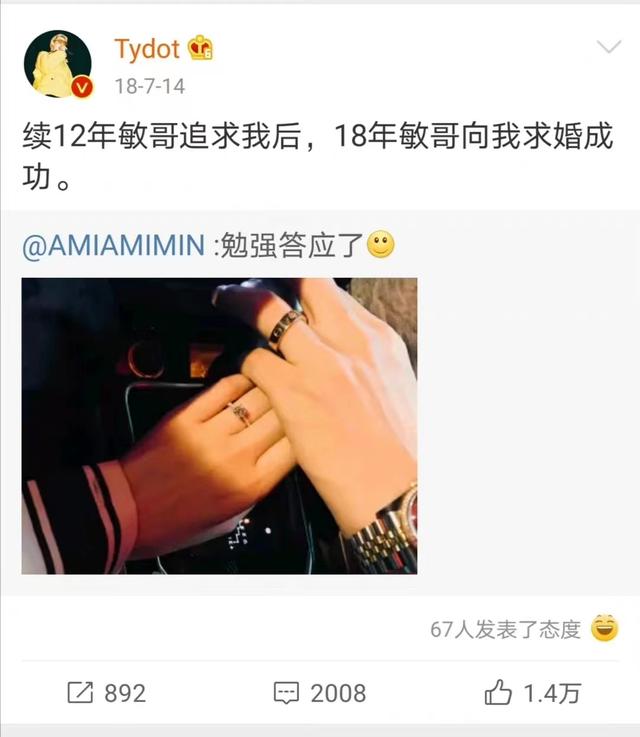
Task: Expand the post options chevron
Action: coord(608,49)
